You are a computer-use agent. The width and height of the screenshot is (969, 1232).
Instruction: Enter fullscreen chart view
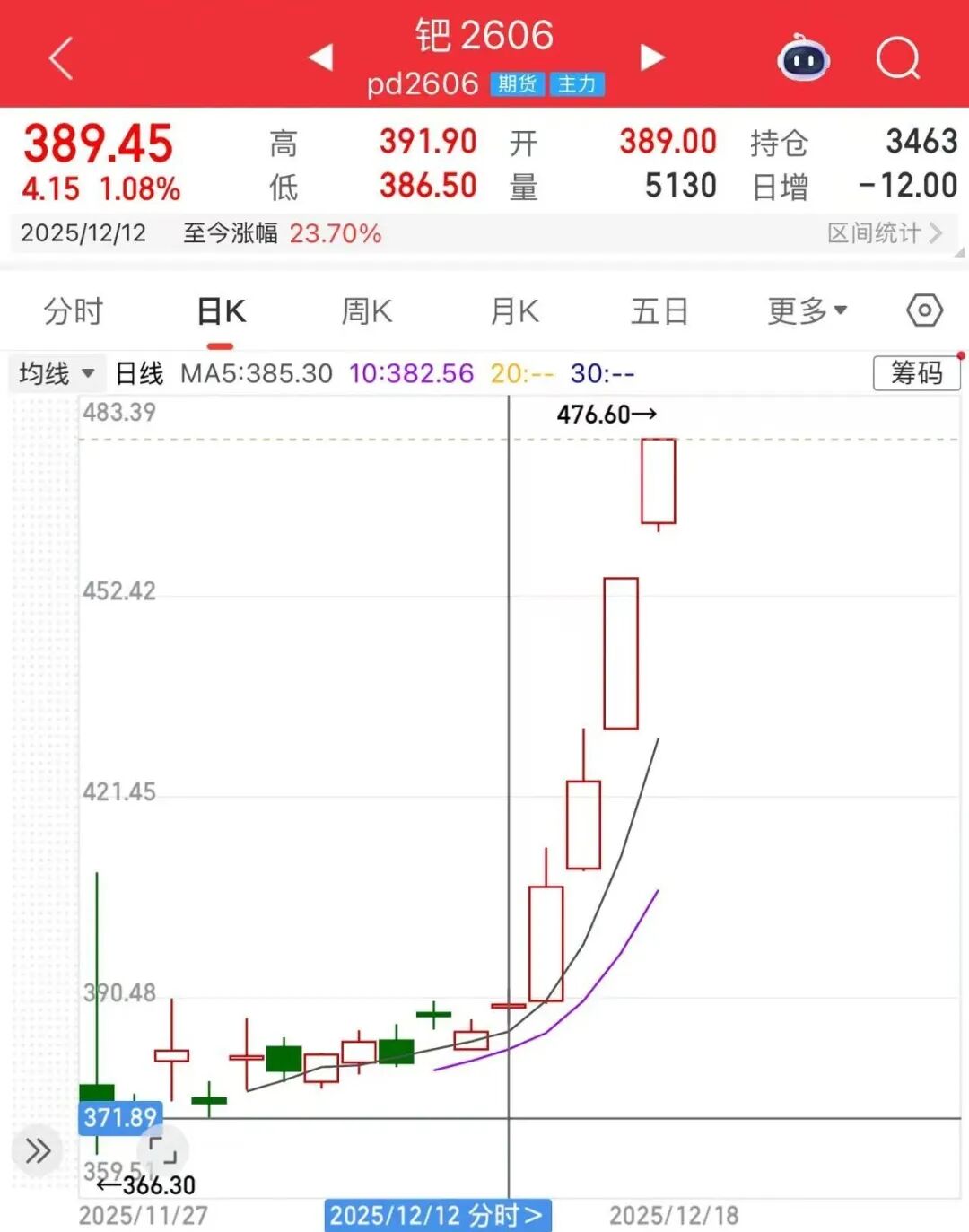[x=162, y=1149]
